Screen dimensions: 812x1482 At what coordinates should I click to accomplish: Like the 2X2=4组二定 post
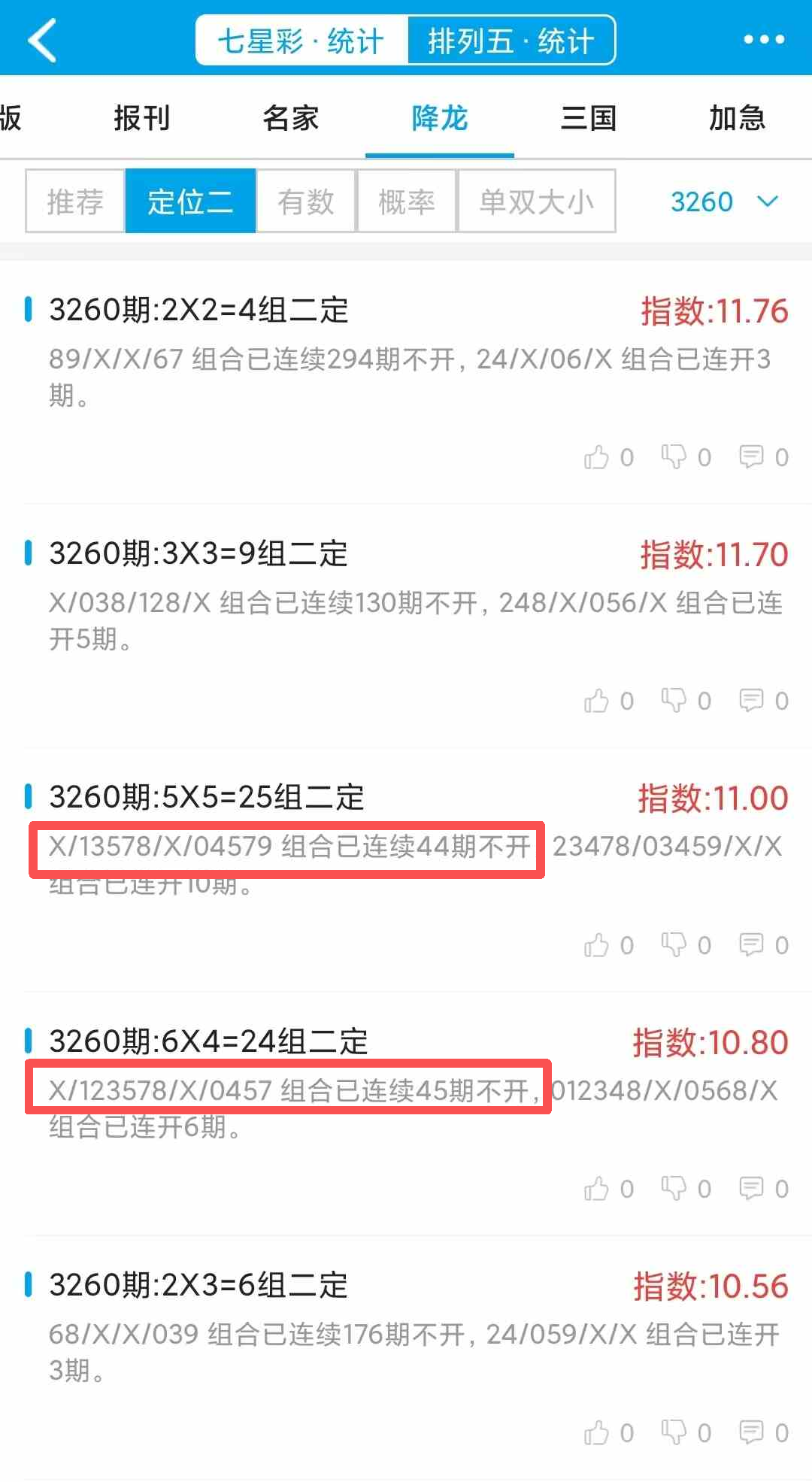coord(597,457)
